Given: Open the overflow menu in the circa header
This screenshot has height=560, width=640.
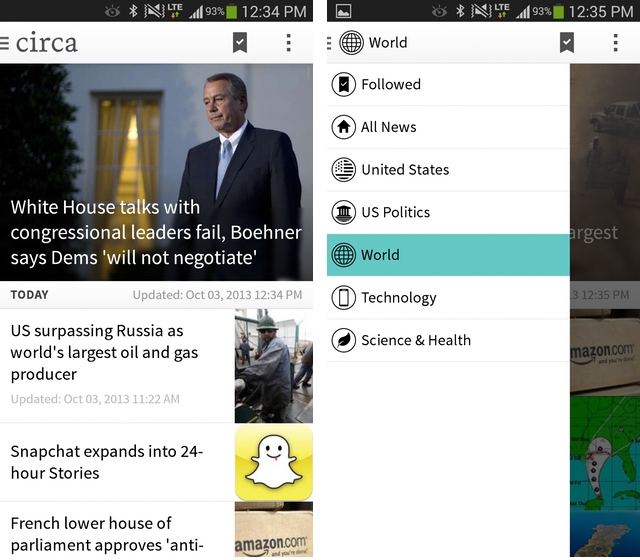Looking at the screenshot, I should (x=289, y=43).
